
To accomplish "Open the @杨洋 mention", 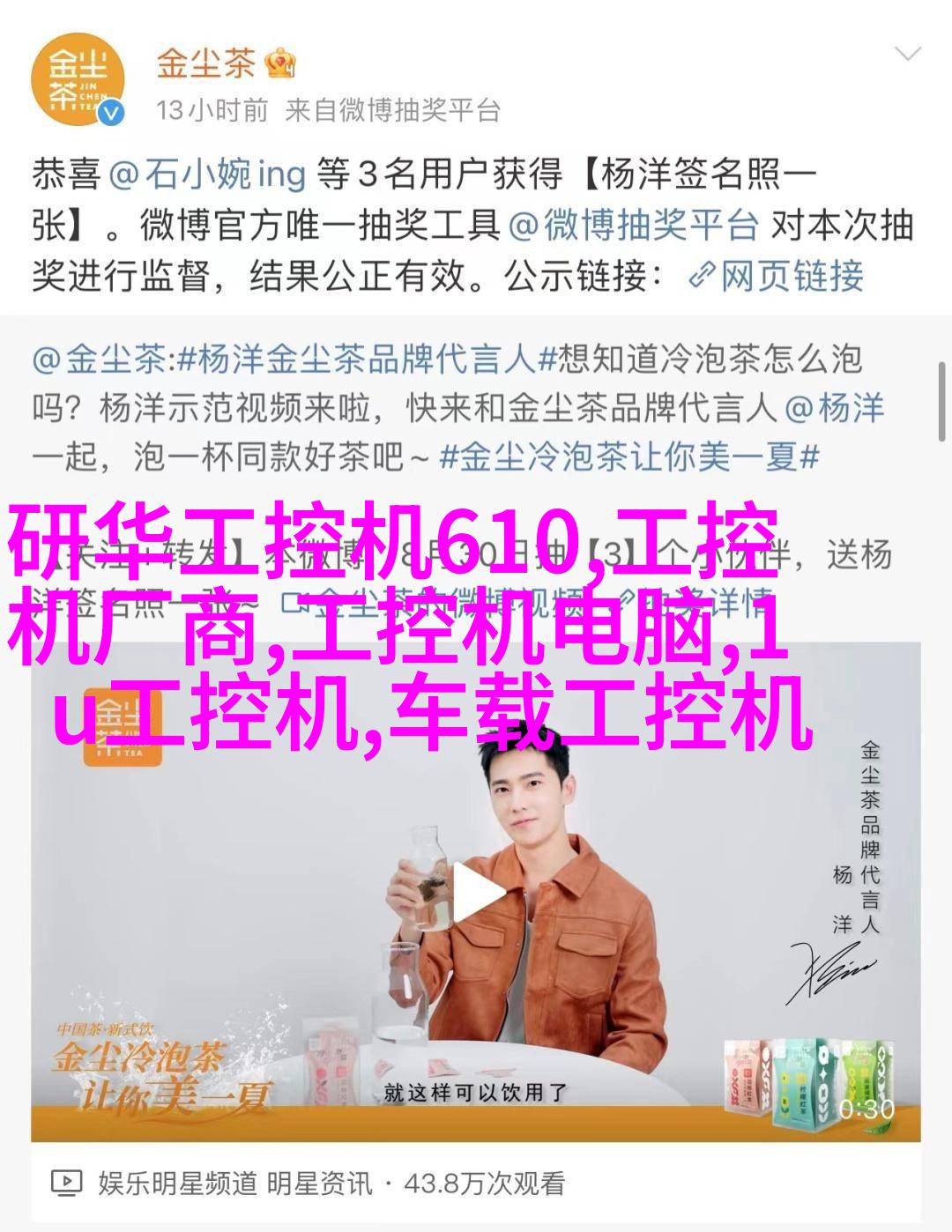I will coord(834,409).
